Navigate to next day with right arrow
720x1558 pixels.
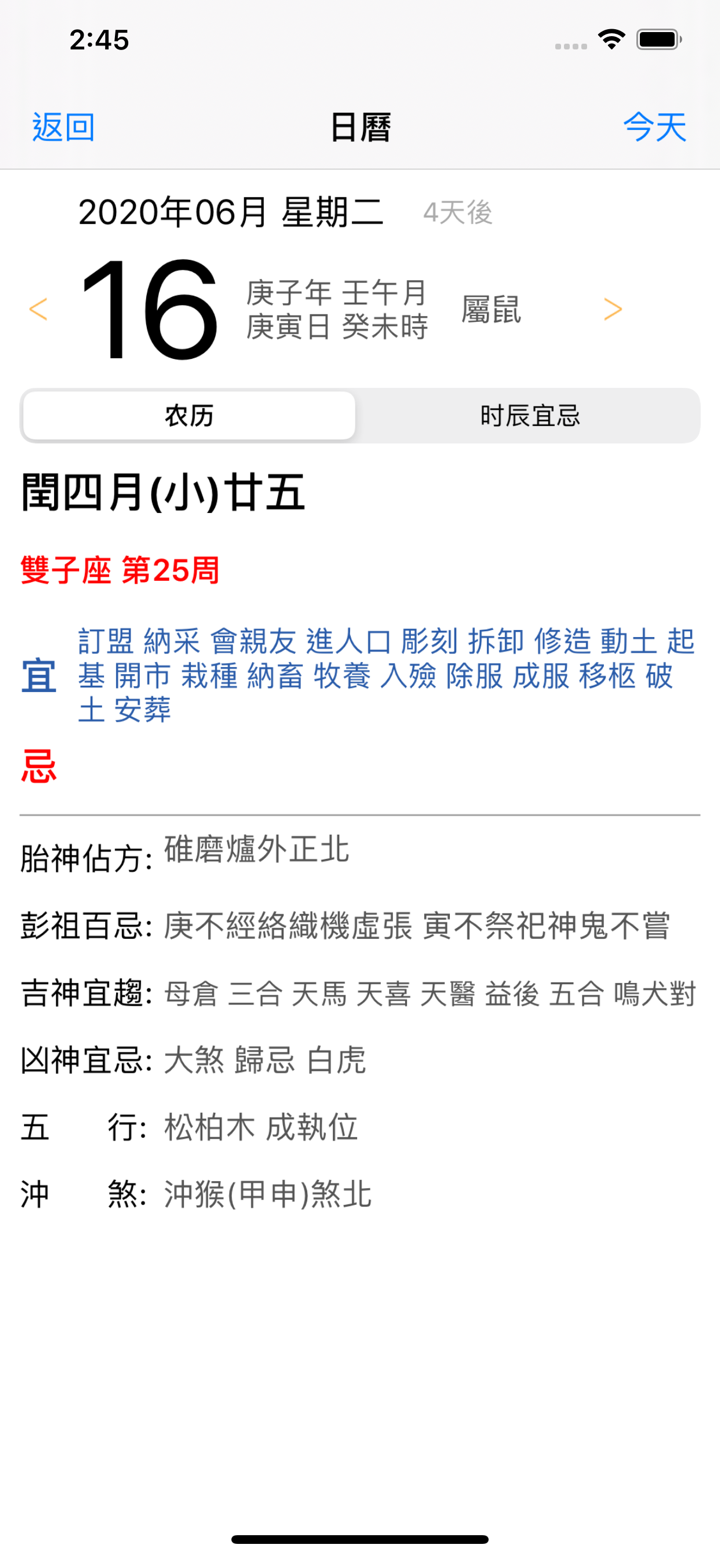pyautogui.click(x=613, y=309)
